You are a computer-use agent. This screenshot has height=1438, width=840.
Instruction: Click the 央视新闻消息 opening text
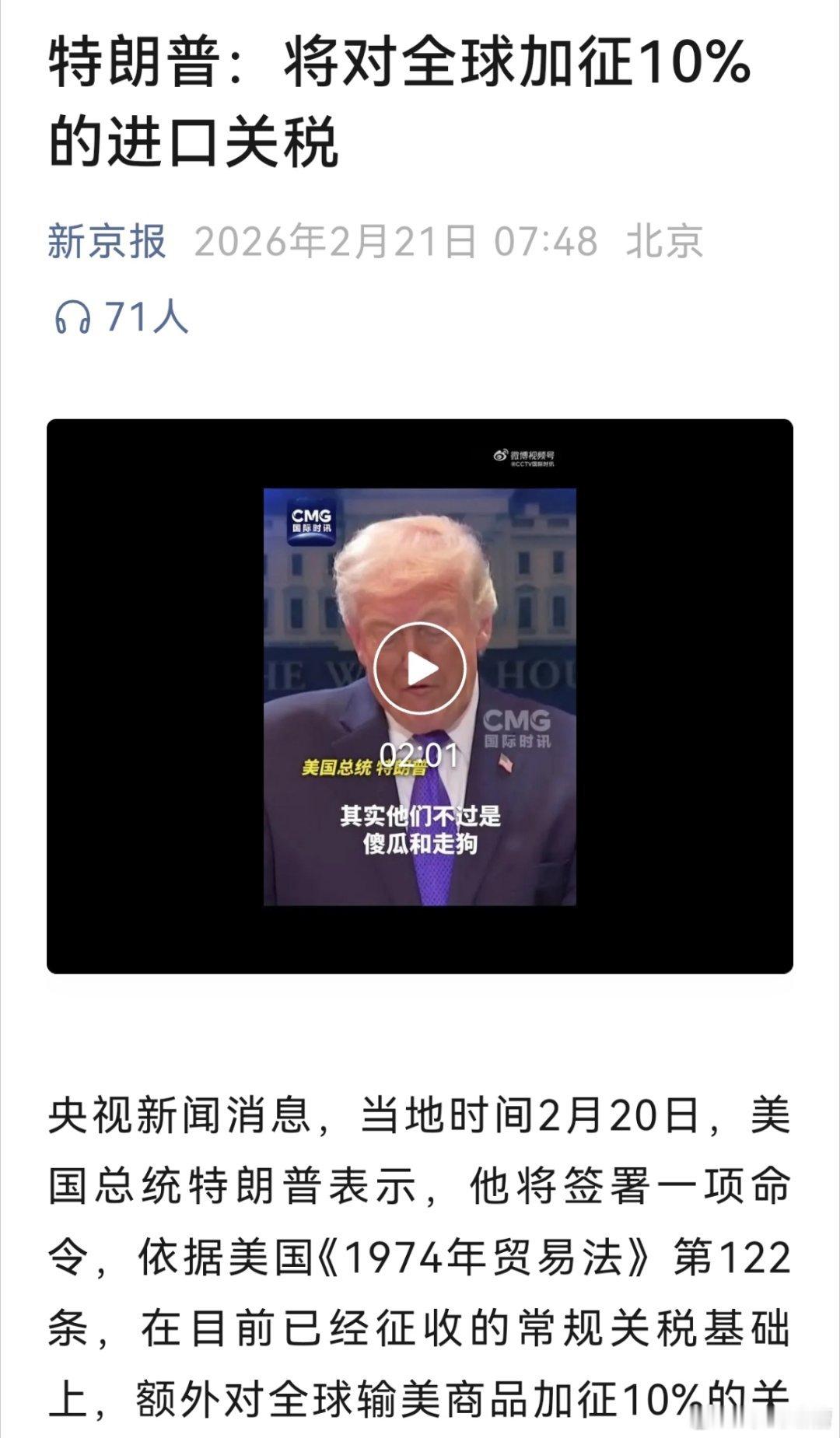pos(179,1118)
